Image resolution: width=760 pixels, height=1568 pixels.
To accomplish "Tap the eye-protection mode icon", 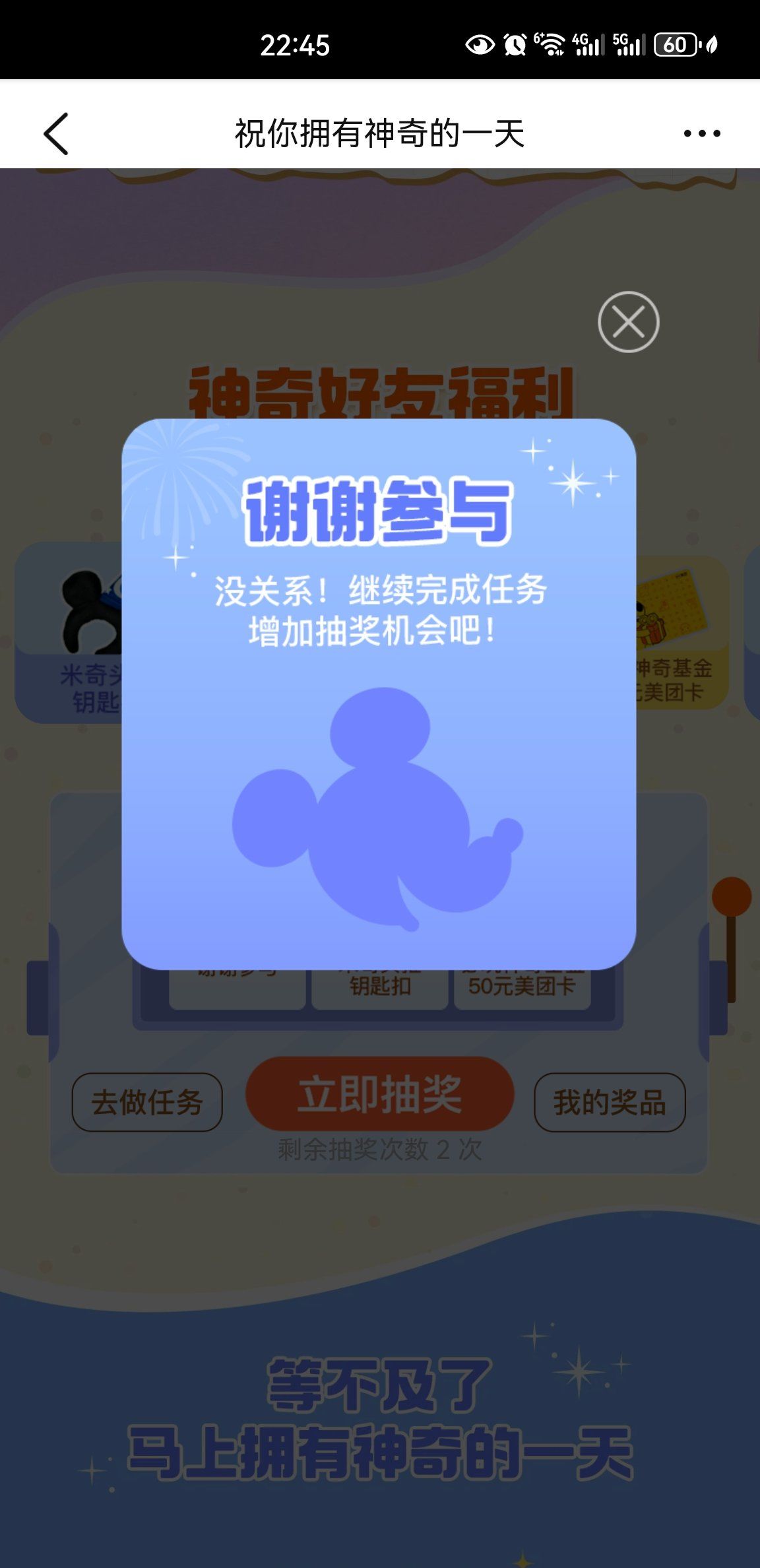I will pos(479,45).
